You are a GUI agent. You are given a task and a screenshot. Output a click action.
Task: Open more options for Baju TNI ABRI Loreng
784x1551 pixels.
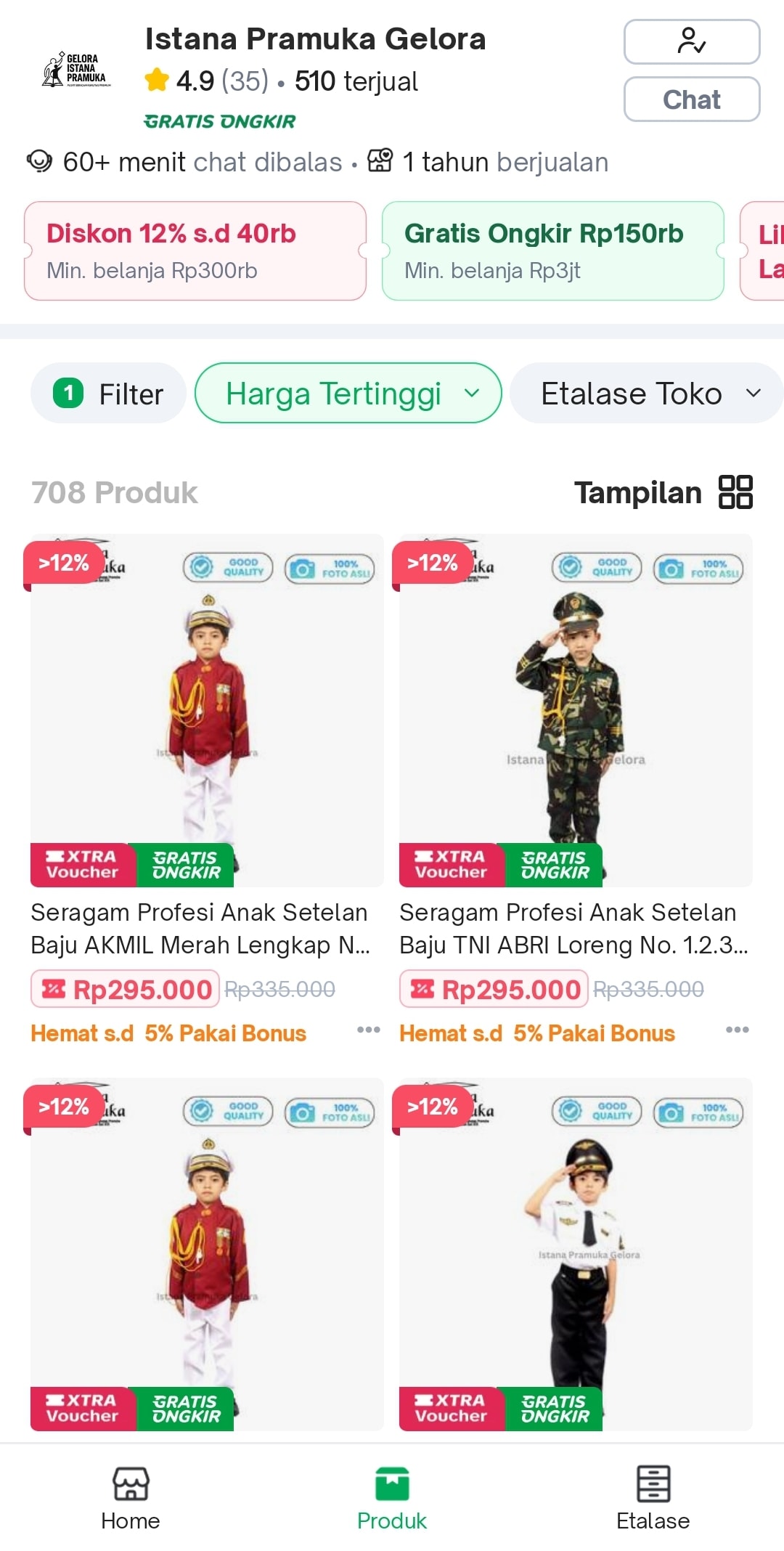coord(738,1030)
